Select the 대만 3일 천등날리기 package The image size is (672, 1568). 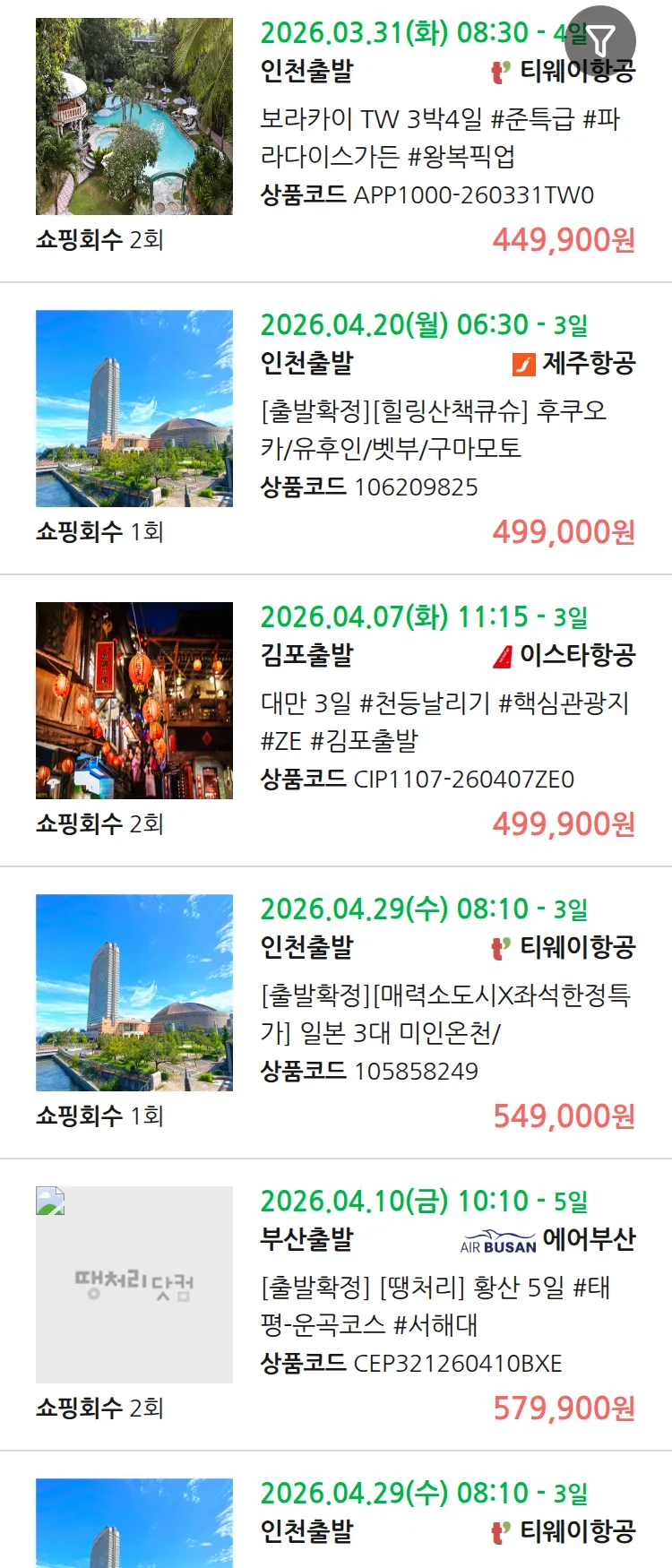point(444,721)
